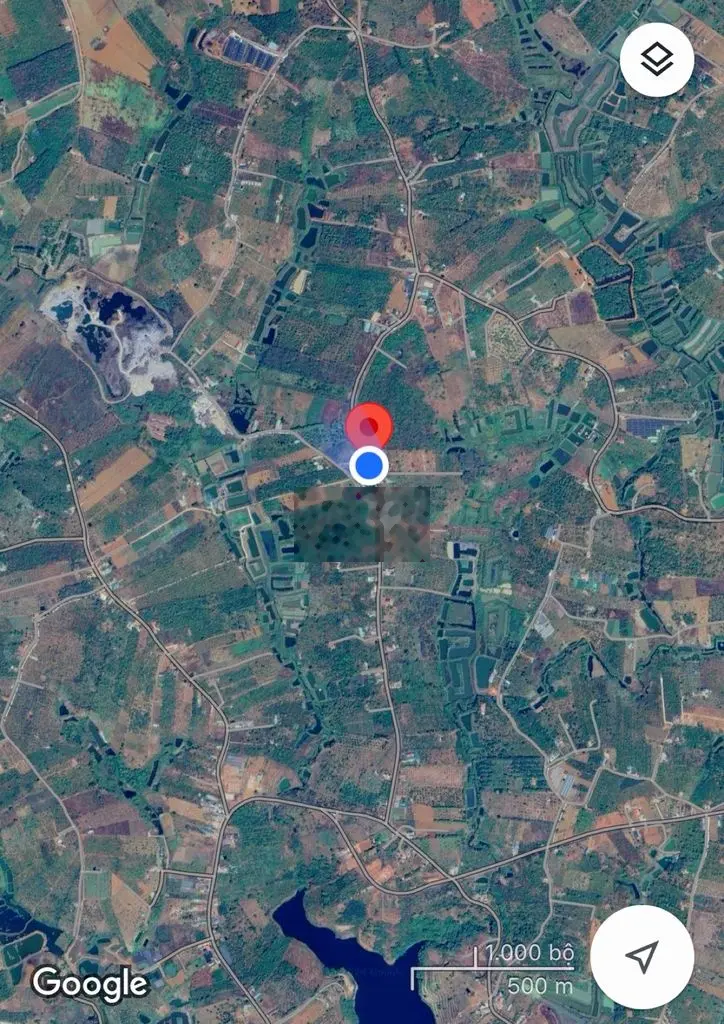Screen dimensions: 724x1024
Task: Tap the red dropped pin marker
Action: pyautogui.click(x=369, y=427)
